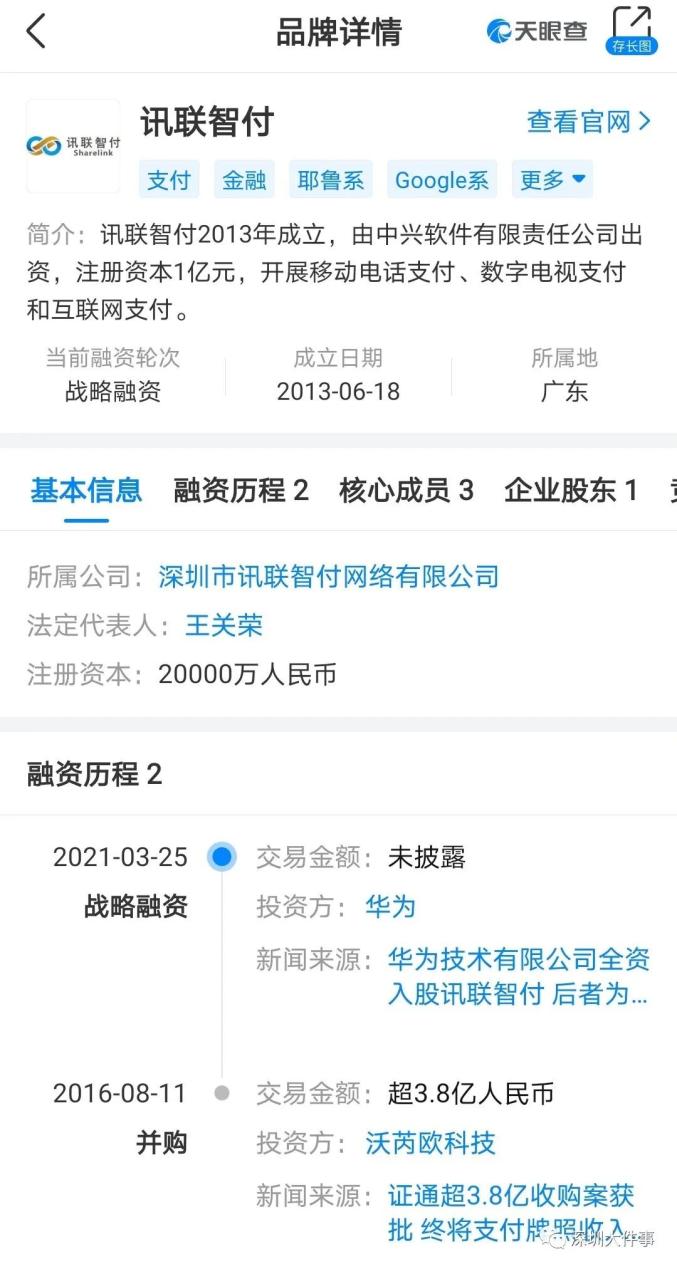Switch to the 基本信息 tab
Image resolution: width=677 pixels, height=1269 pixels.
86,490
